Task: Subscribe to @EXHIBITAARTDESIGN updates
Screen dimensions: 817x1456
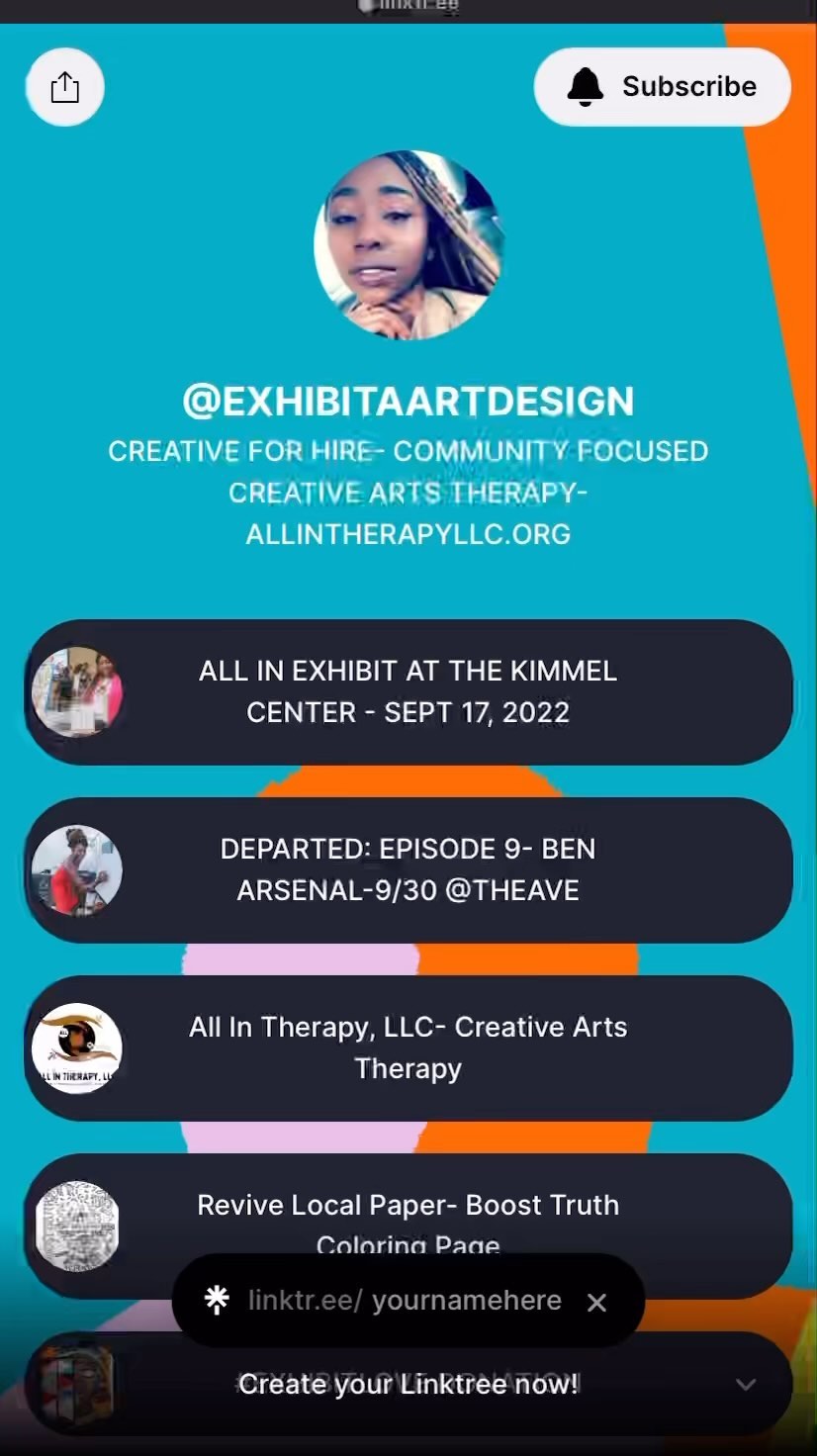Action: click(x=662, y=87)
